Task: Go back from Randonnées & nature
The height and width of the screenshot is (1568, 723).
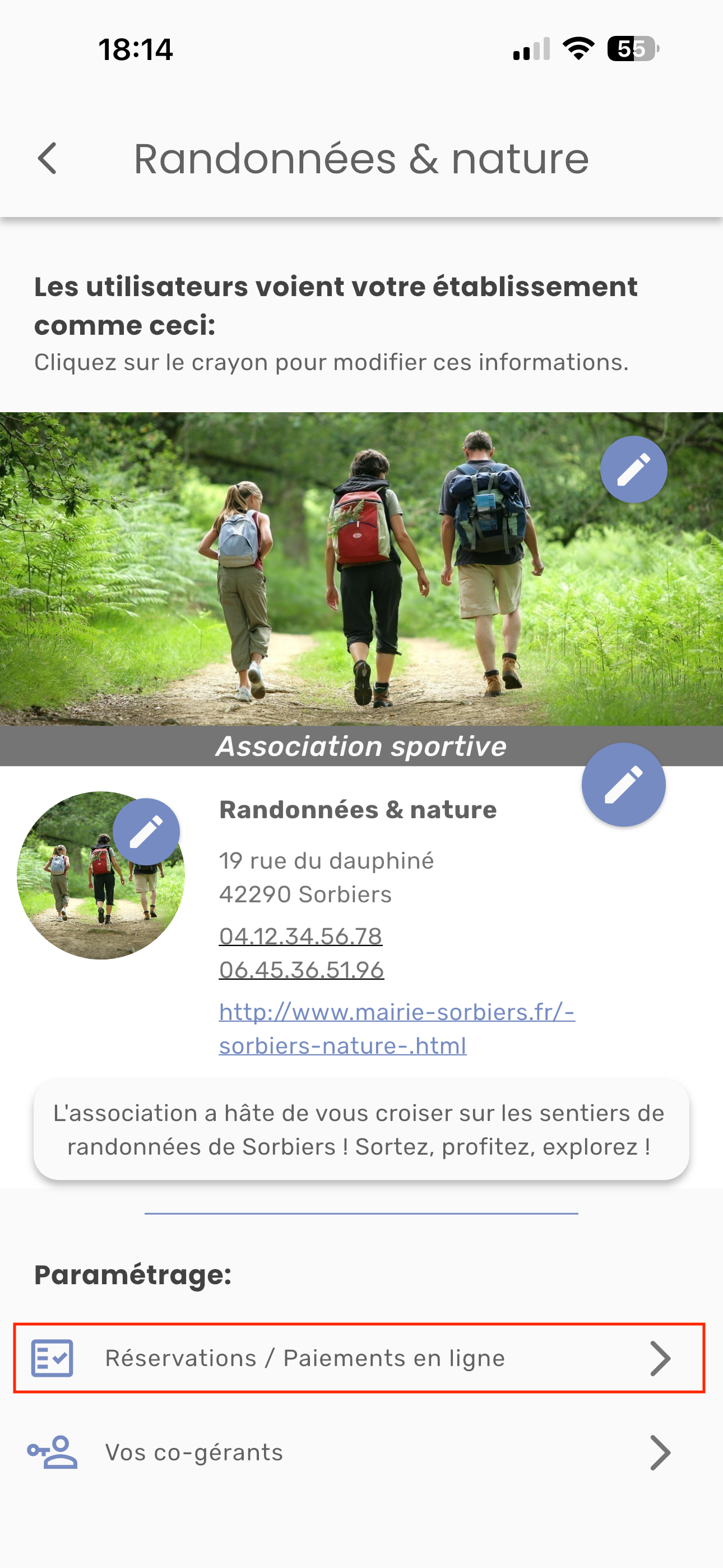Action: pyautogui.click(x=48, y=159)
